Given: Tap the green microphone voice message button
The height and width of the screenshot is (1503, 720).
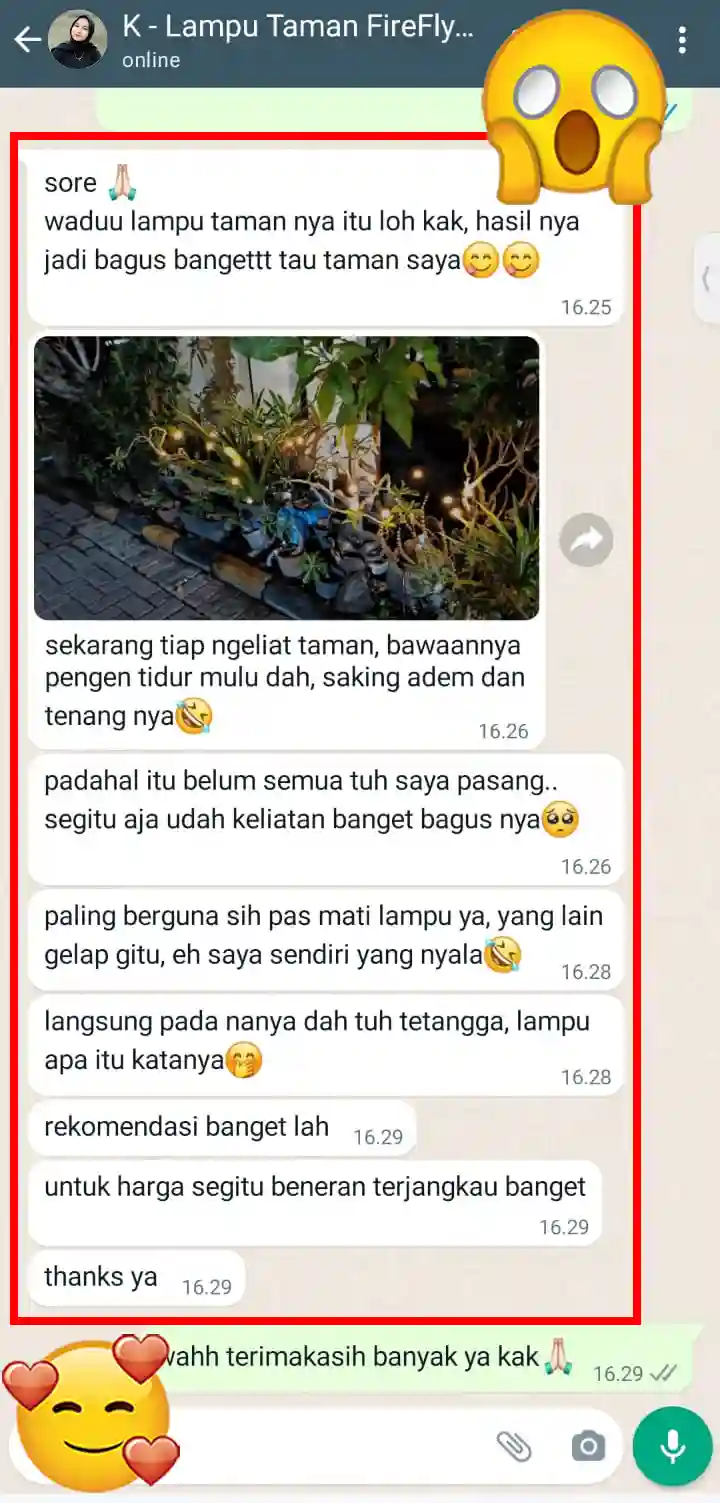Looking at the screenshot, I should pos(672,1446).
